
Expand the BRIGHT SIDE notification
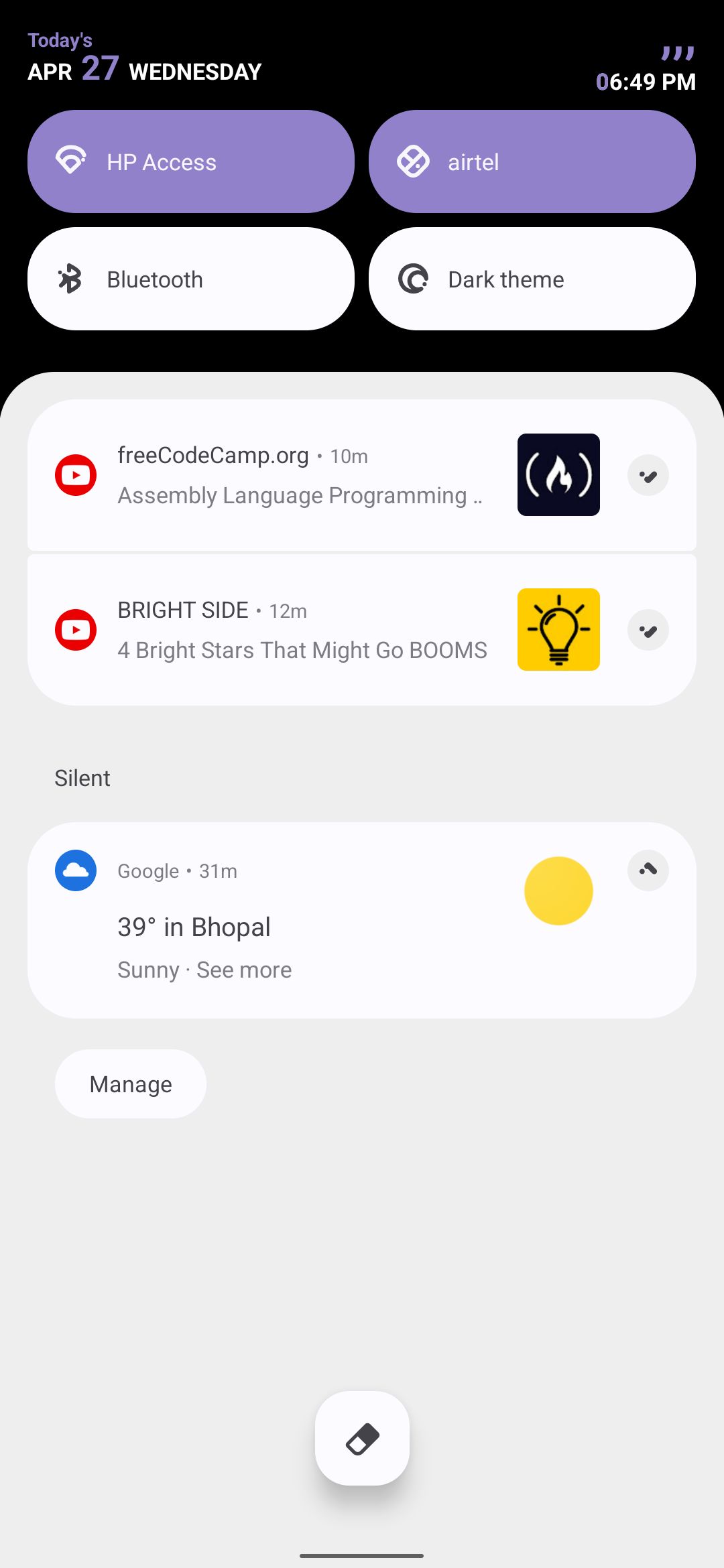click(648, 631)
